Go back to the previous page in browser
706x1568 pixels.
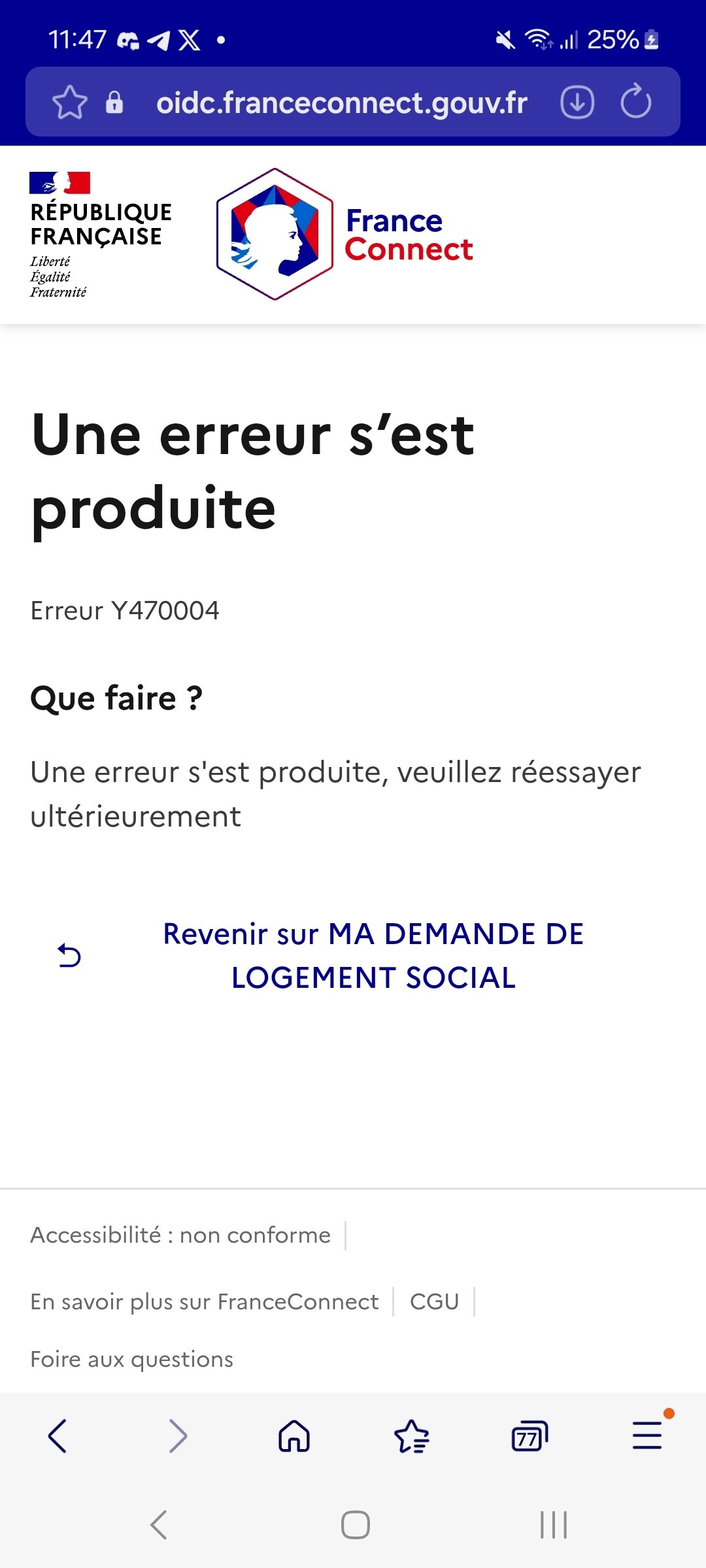coord(58,1436)
